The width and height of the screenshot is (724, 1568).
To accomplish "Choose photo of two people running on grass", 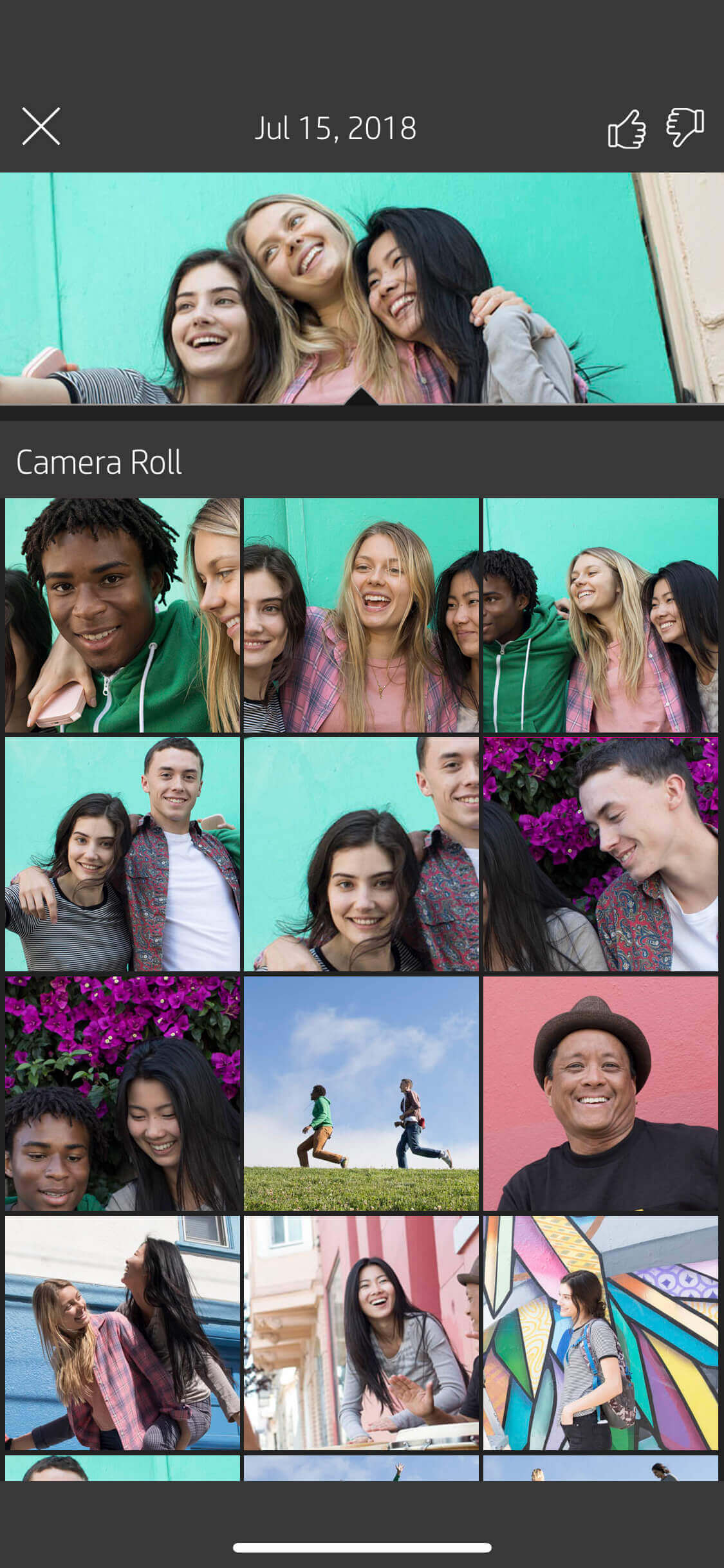I will point(361,1094).
